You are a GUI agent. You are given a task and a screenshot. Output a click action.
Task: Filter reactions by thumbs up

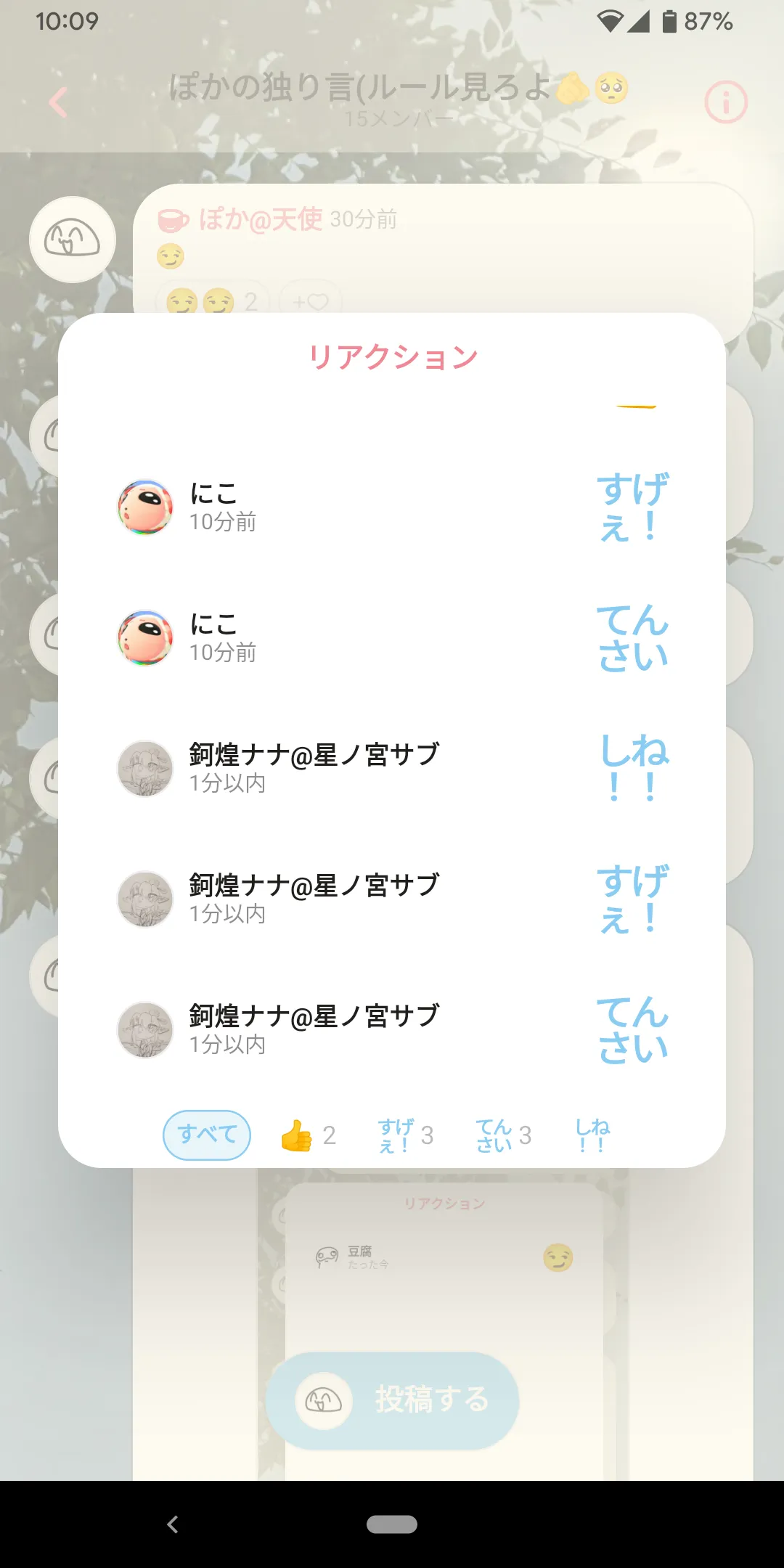tap(309, 1135)
